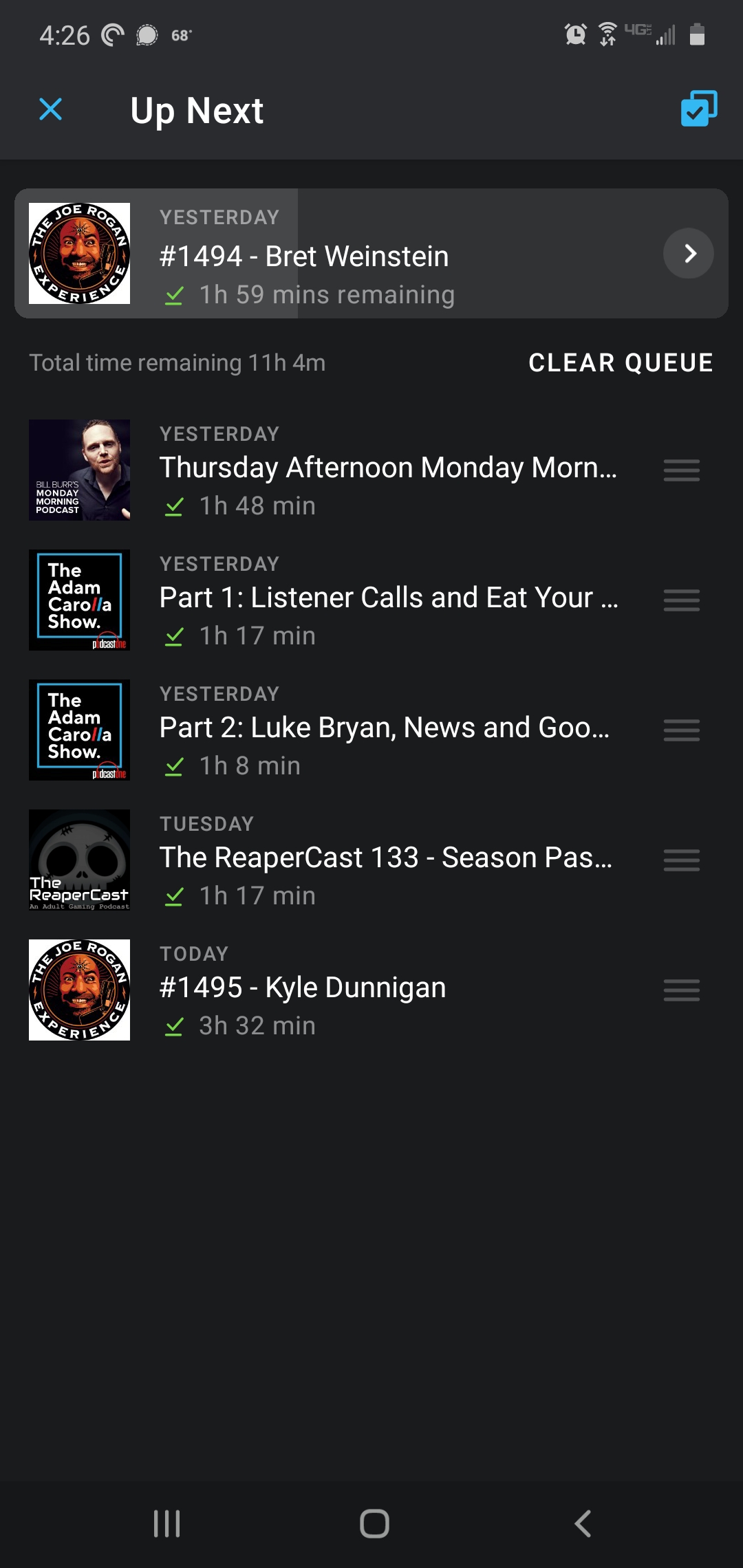The height and width of the screenshot is (1568, 743).
Task: Close the Up Next screen
Action: (x=51, y=109)
